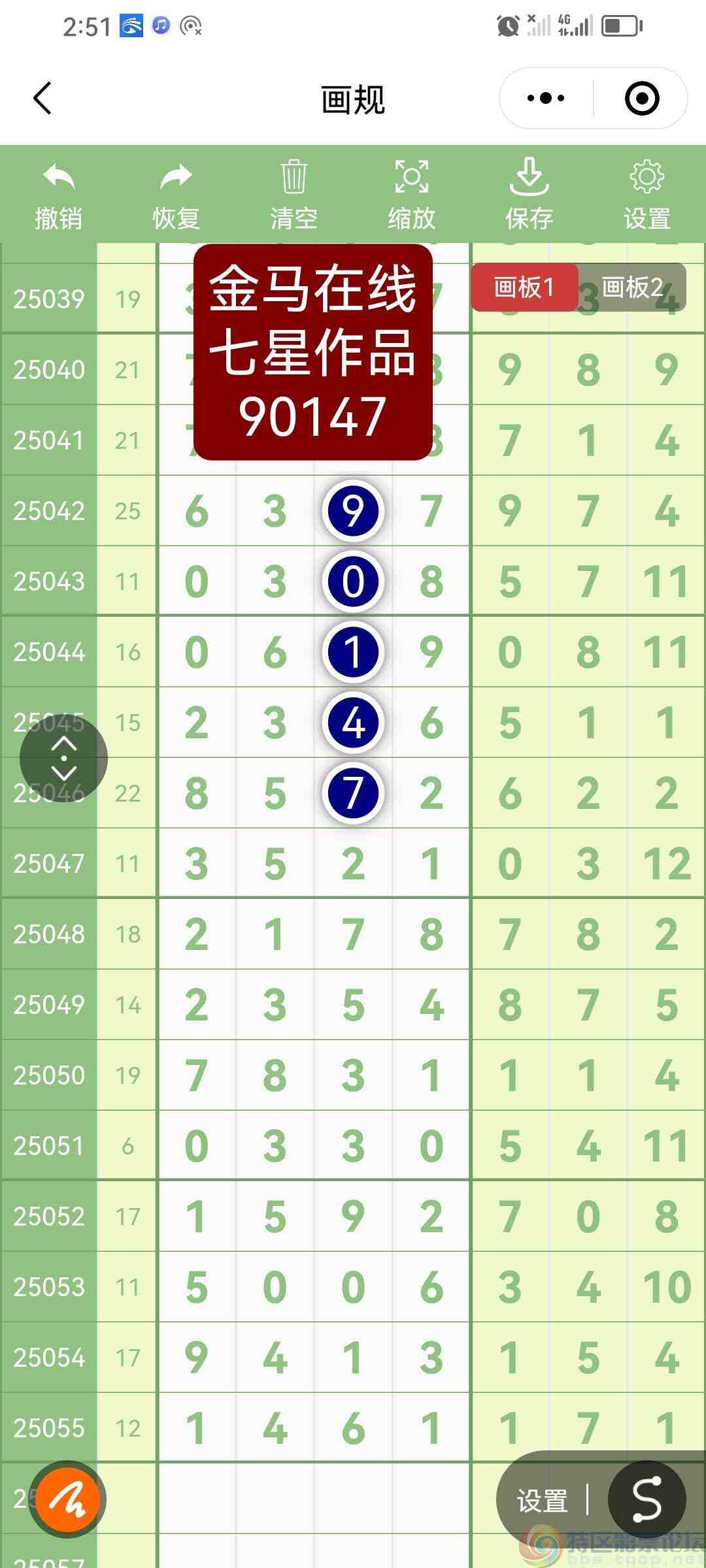Tap the S share icon at bottom right

click(x=646, y=1498)
